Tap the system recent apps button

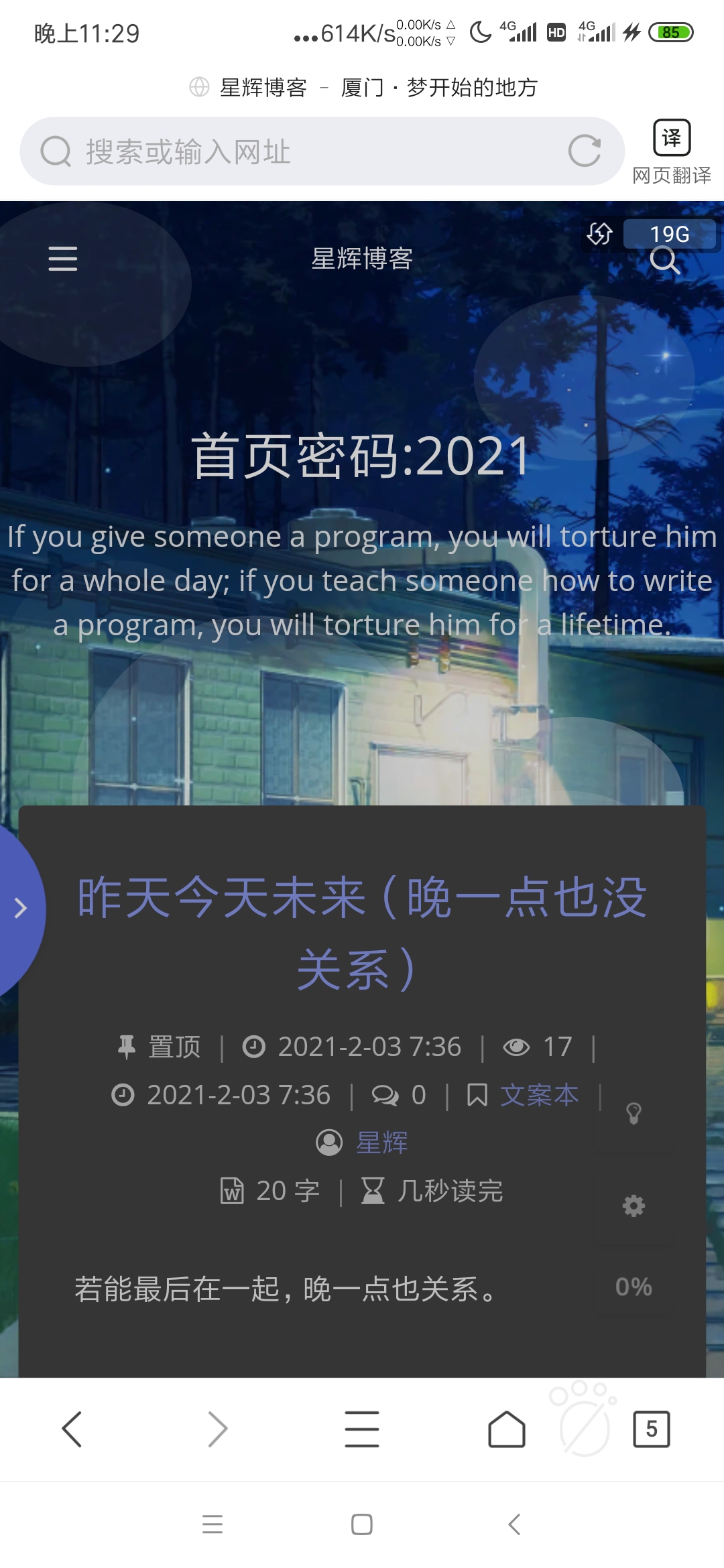213,1524
